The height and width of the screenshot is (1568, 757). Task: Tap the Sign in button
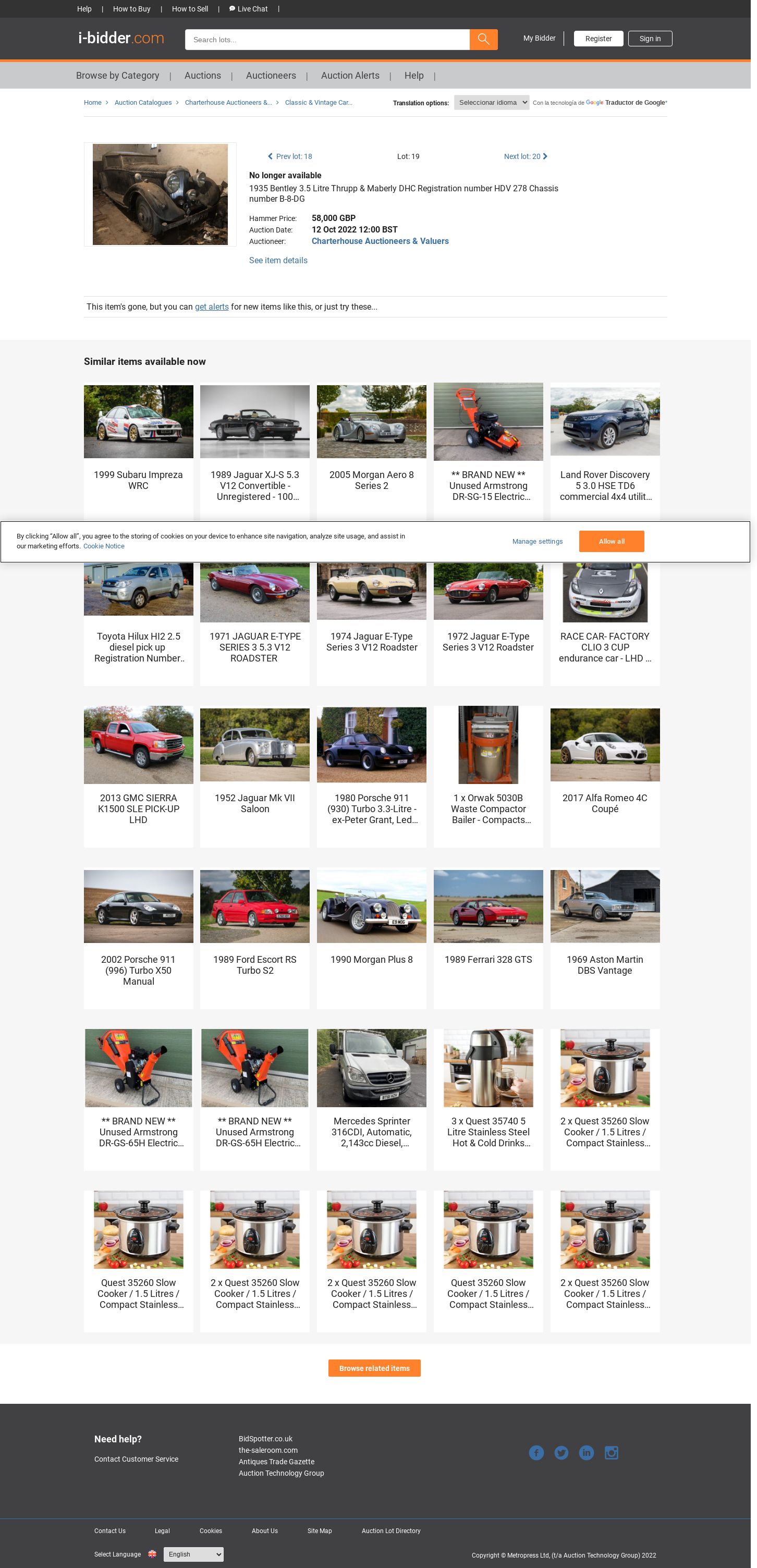[649, 39]
